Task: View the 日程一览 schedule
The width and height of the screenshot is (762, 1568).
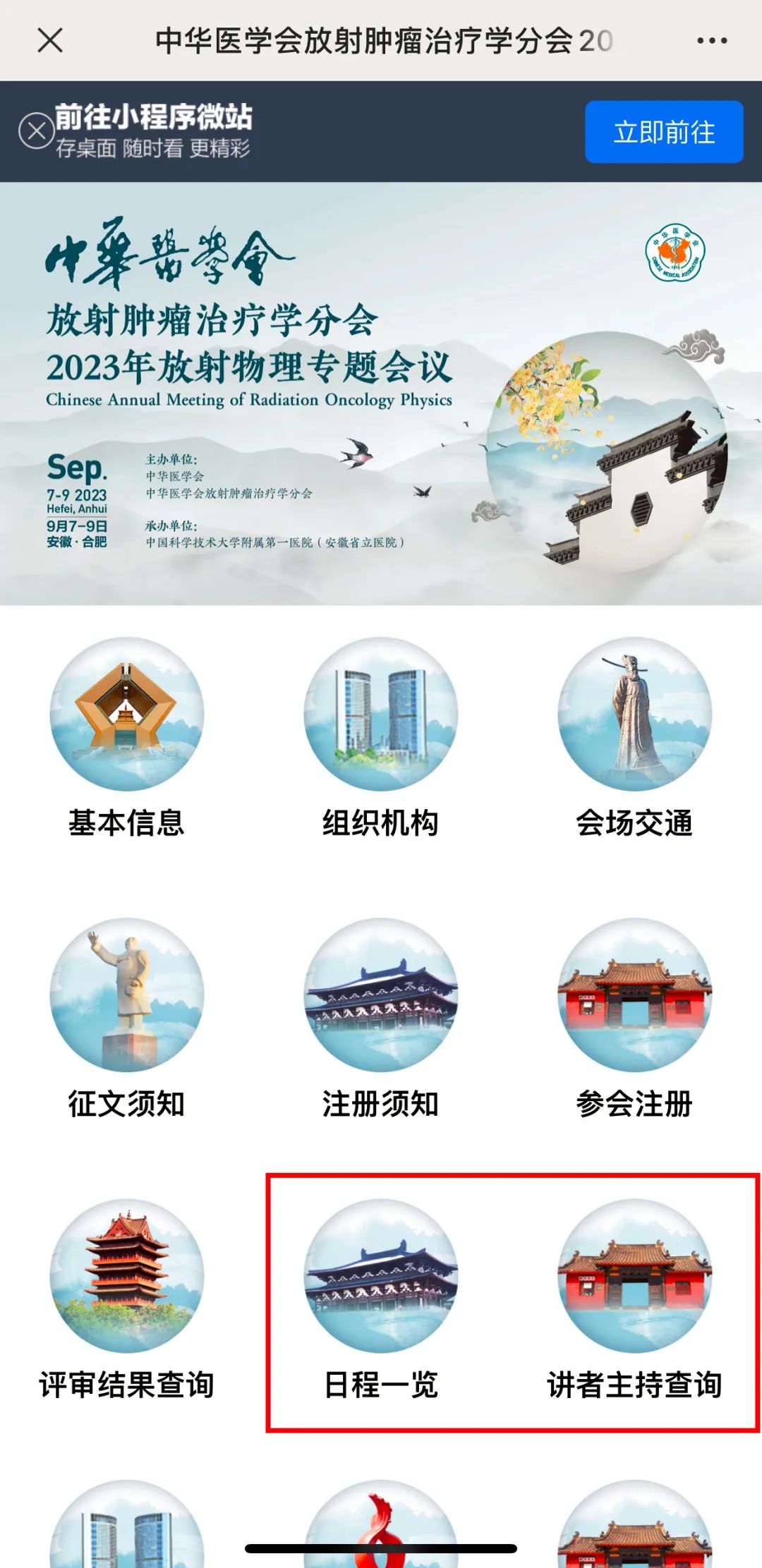Action: 381,1299
